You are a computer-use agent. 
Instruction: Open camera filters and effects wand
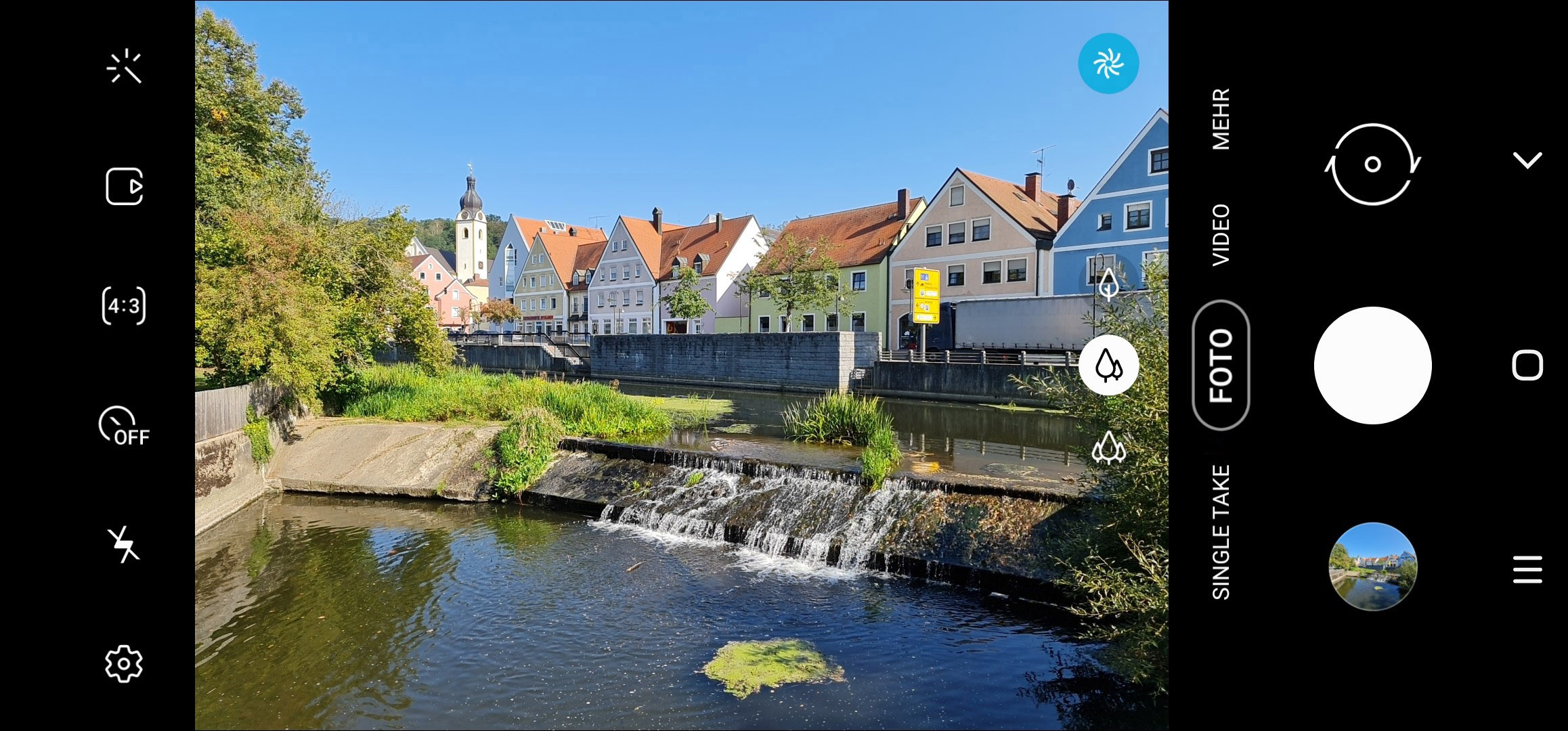(x=124, y=67)
